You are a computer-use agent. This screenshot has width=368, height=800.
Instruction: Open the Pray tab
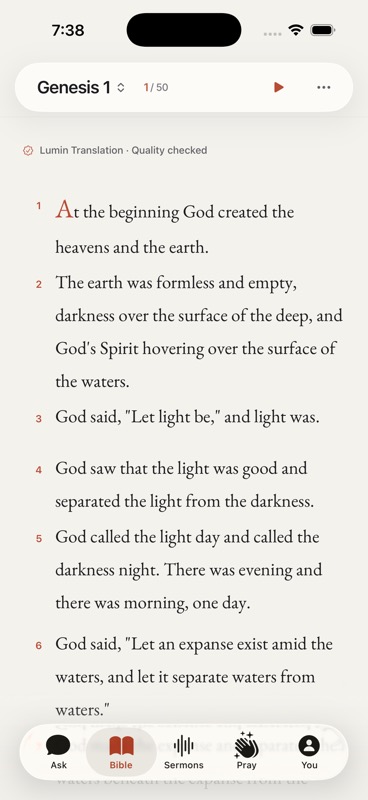tap(247, 753)
